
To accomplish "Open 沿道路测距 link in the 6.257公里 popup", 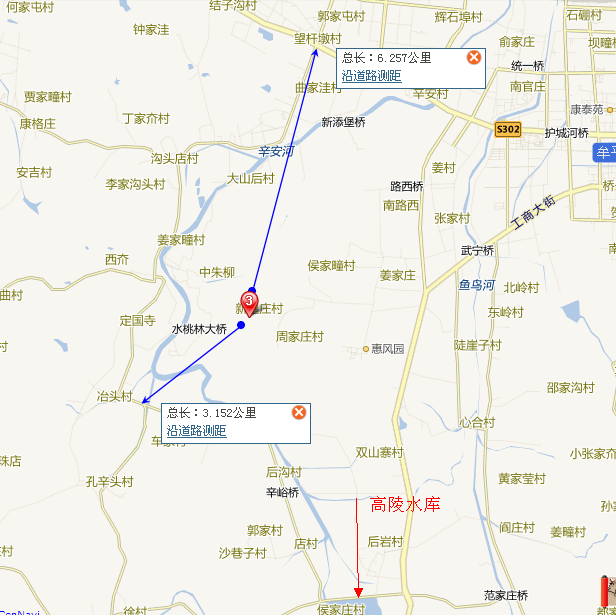I will point(371,75).
